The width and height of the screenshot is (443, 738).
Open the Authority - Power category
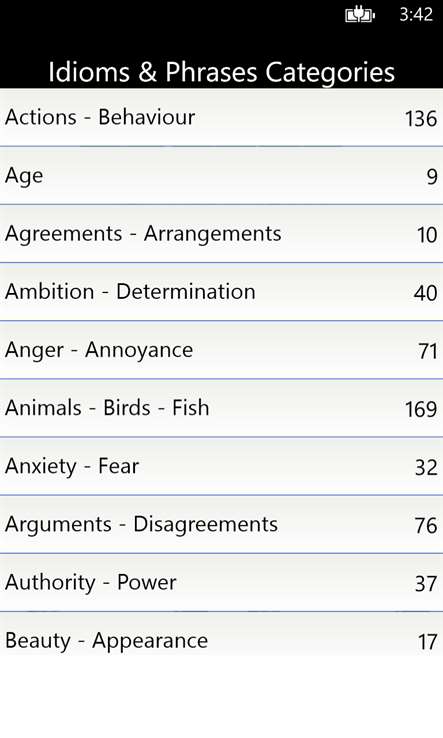coord(221,583)
